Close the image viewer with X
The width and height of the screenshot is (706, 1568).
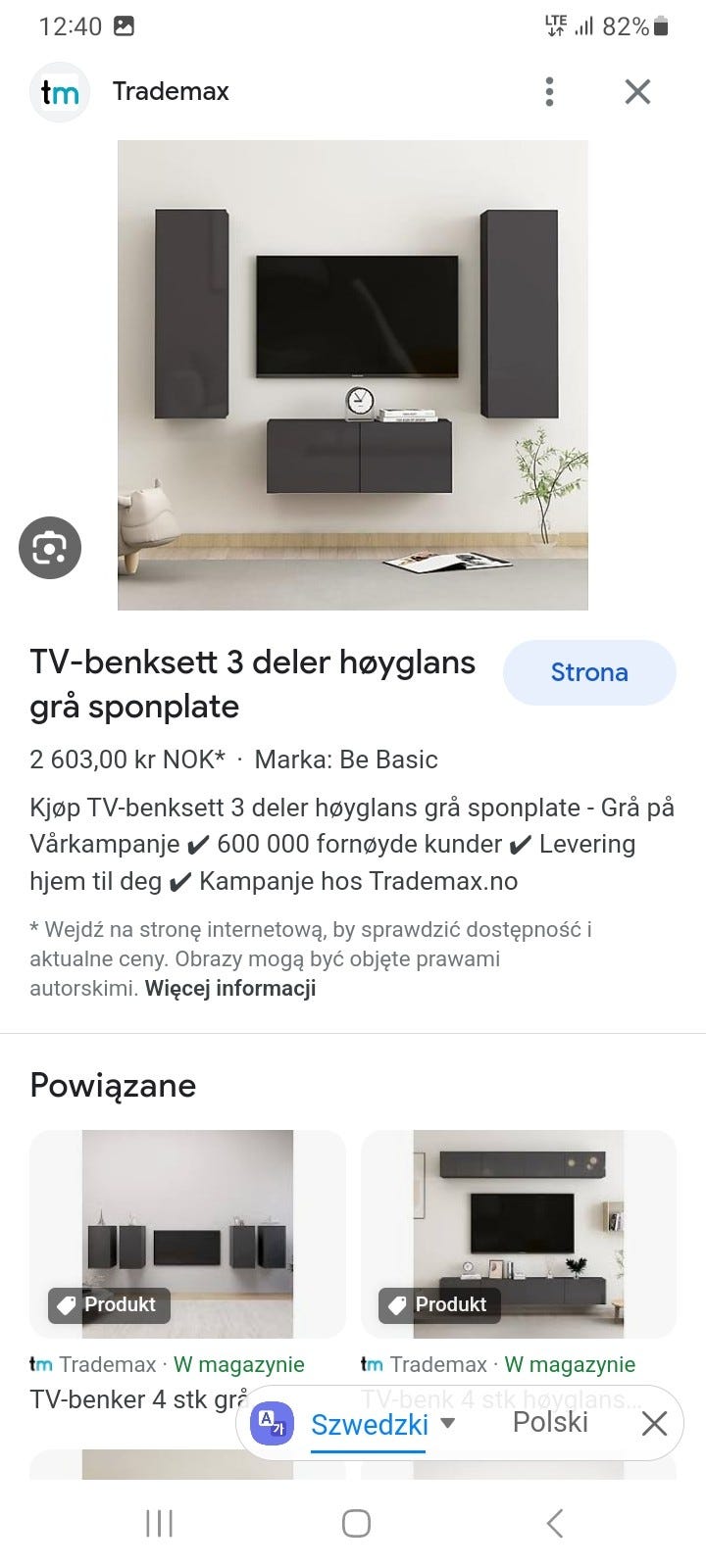pos(637,91)
